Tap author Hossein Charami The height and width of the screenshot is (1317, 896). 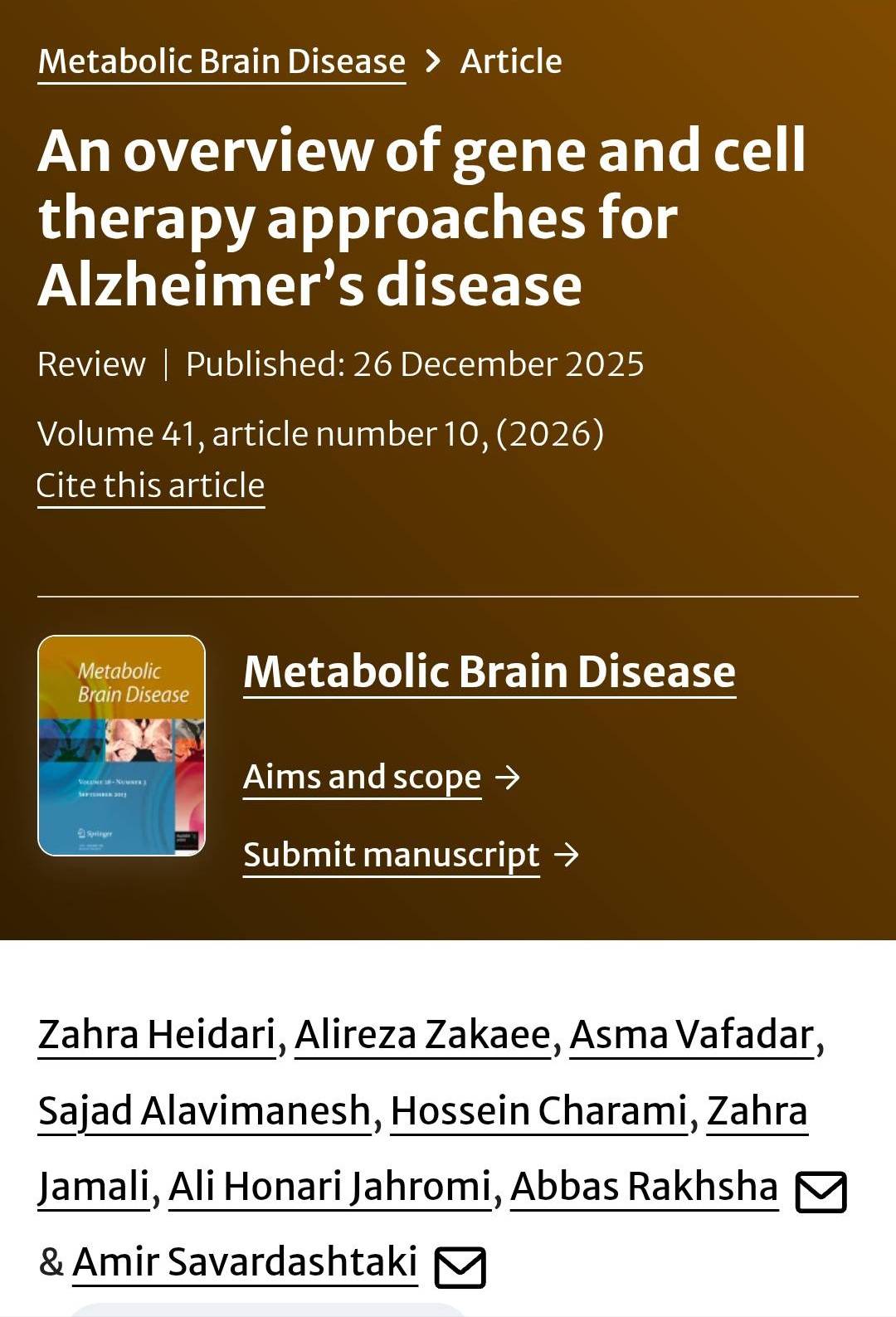pos(538,1111)
